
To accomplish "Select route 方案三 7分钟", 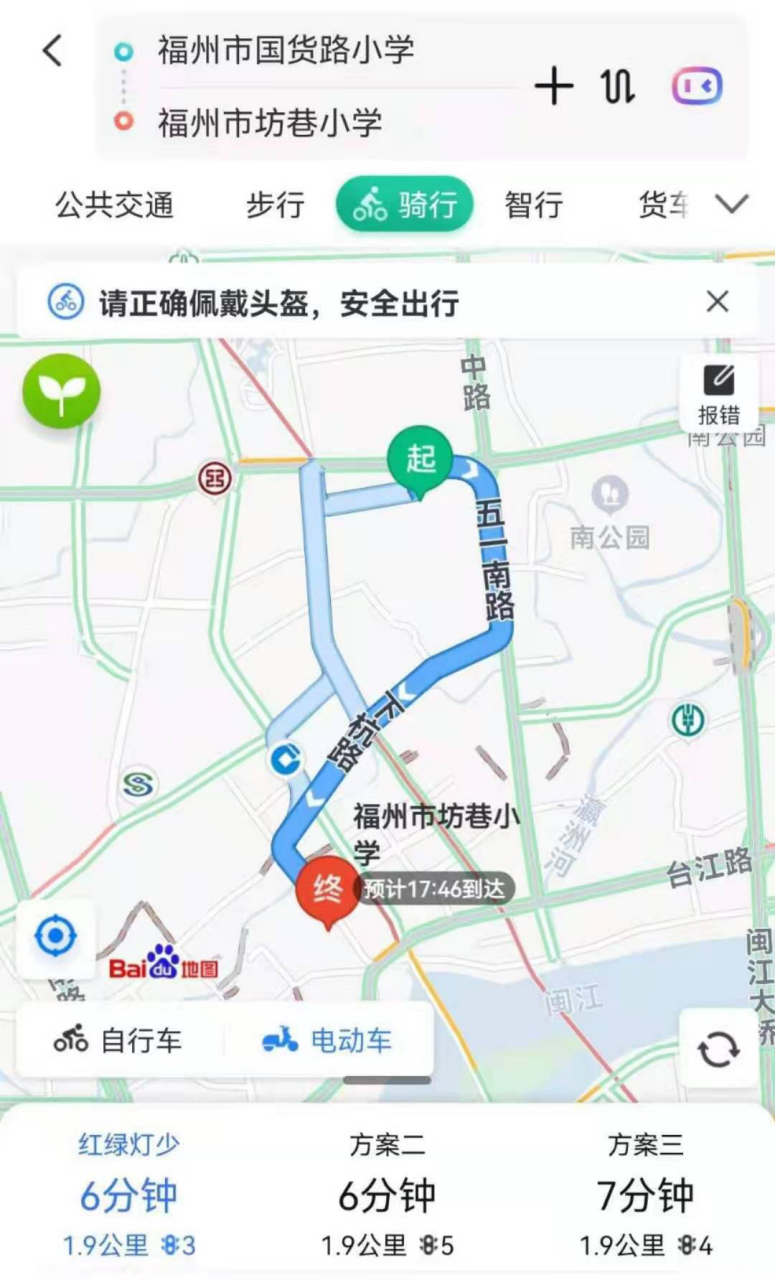I will (645, 1195).
